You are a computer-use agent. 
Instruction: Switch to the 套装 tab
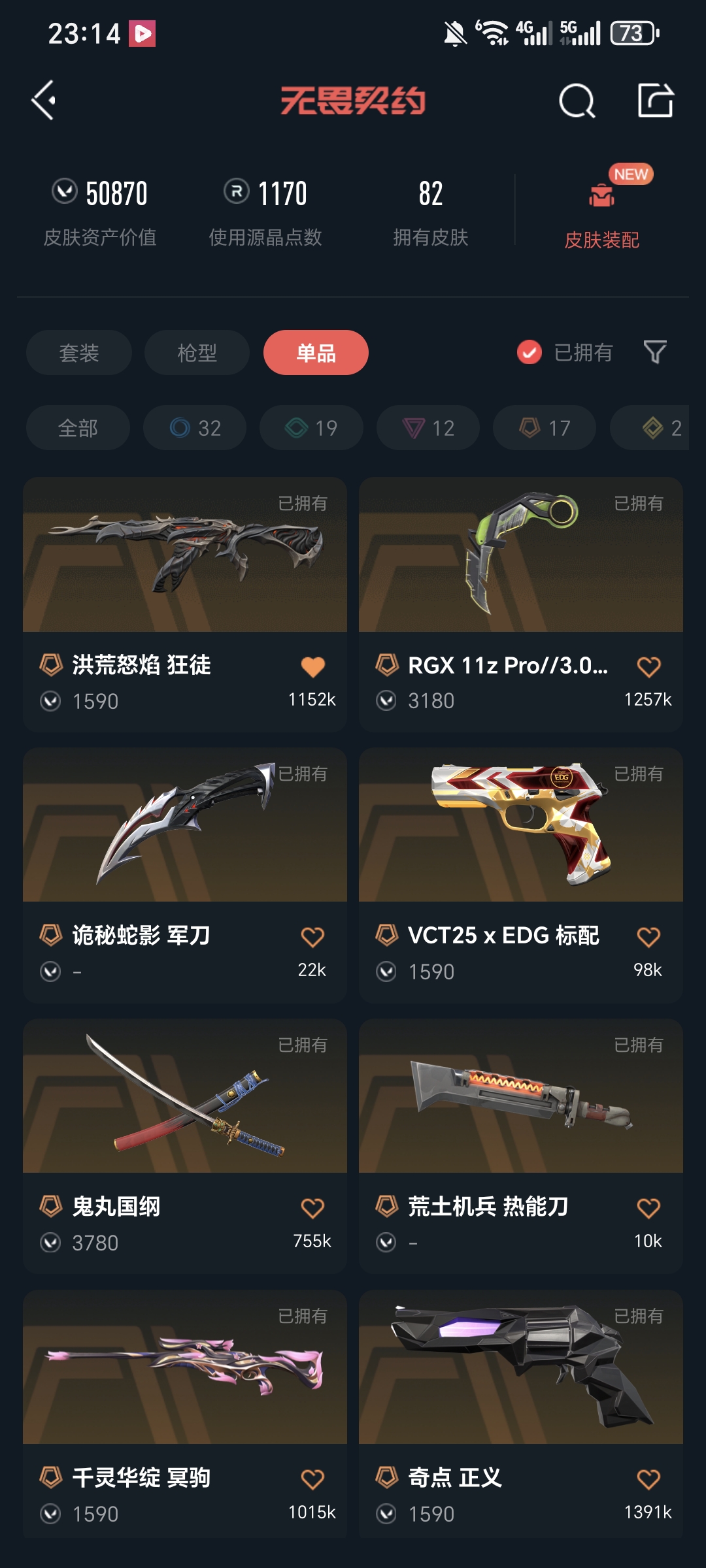click(x=79, y=353)
